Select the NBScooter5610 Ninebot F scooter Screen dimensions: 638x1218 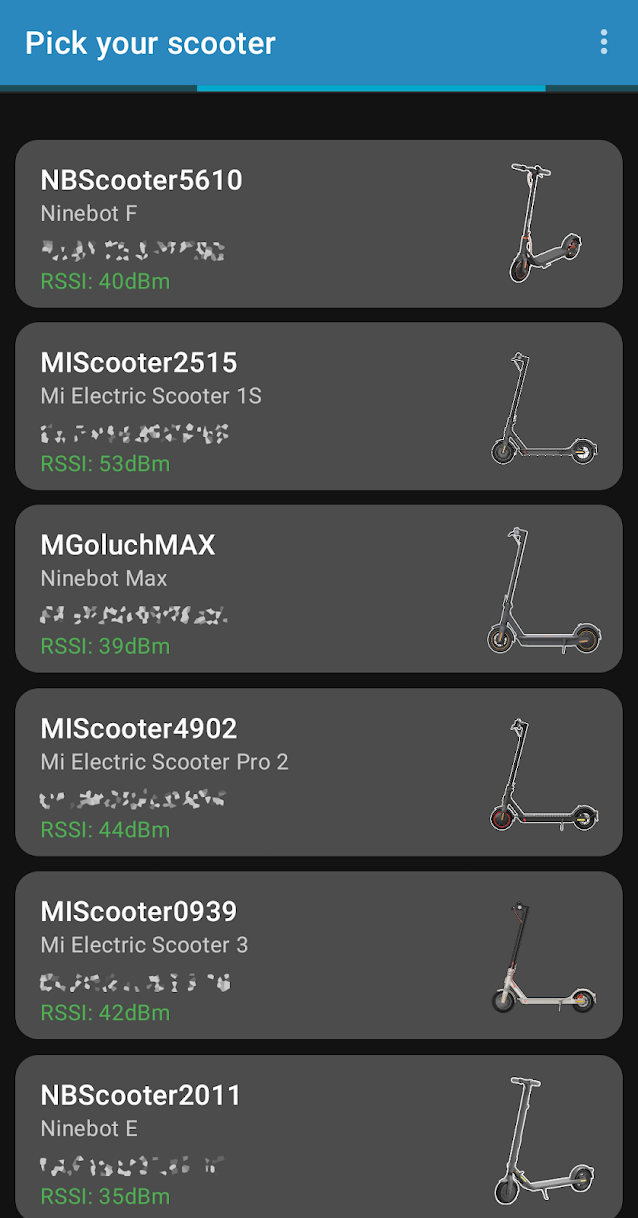[x=318, y=224]
